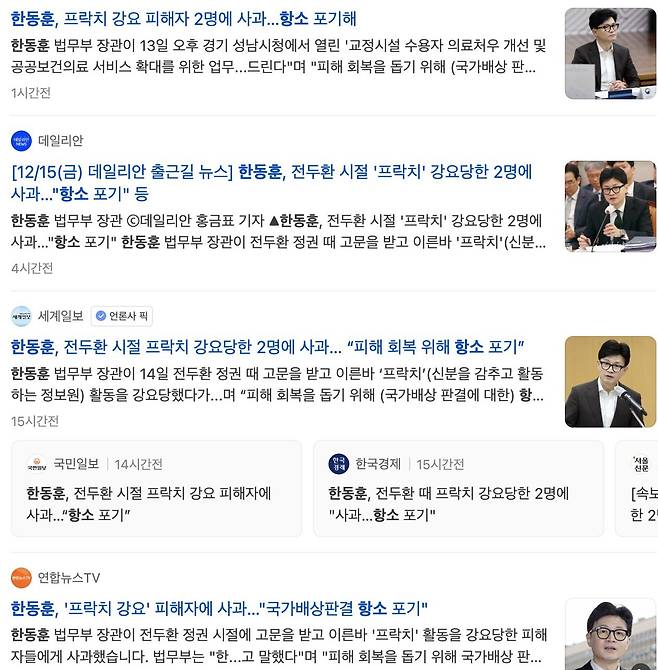Tap the 언론사 픽 badge

coord(122,316)
